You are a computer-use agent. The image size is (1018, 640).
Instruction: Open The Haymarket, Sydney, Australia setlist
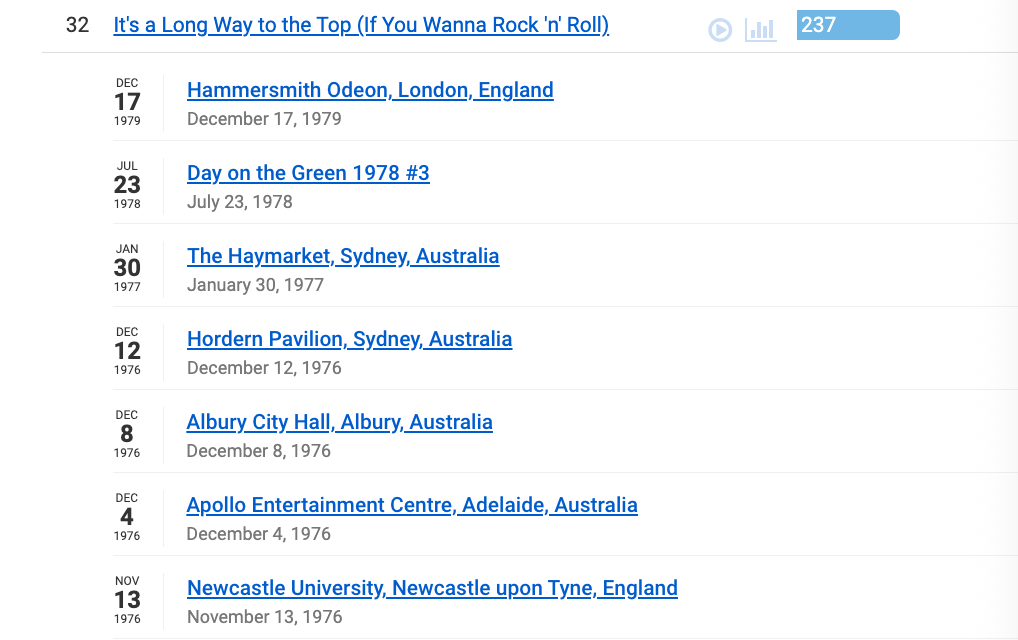coord(343,256)
